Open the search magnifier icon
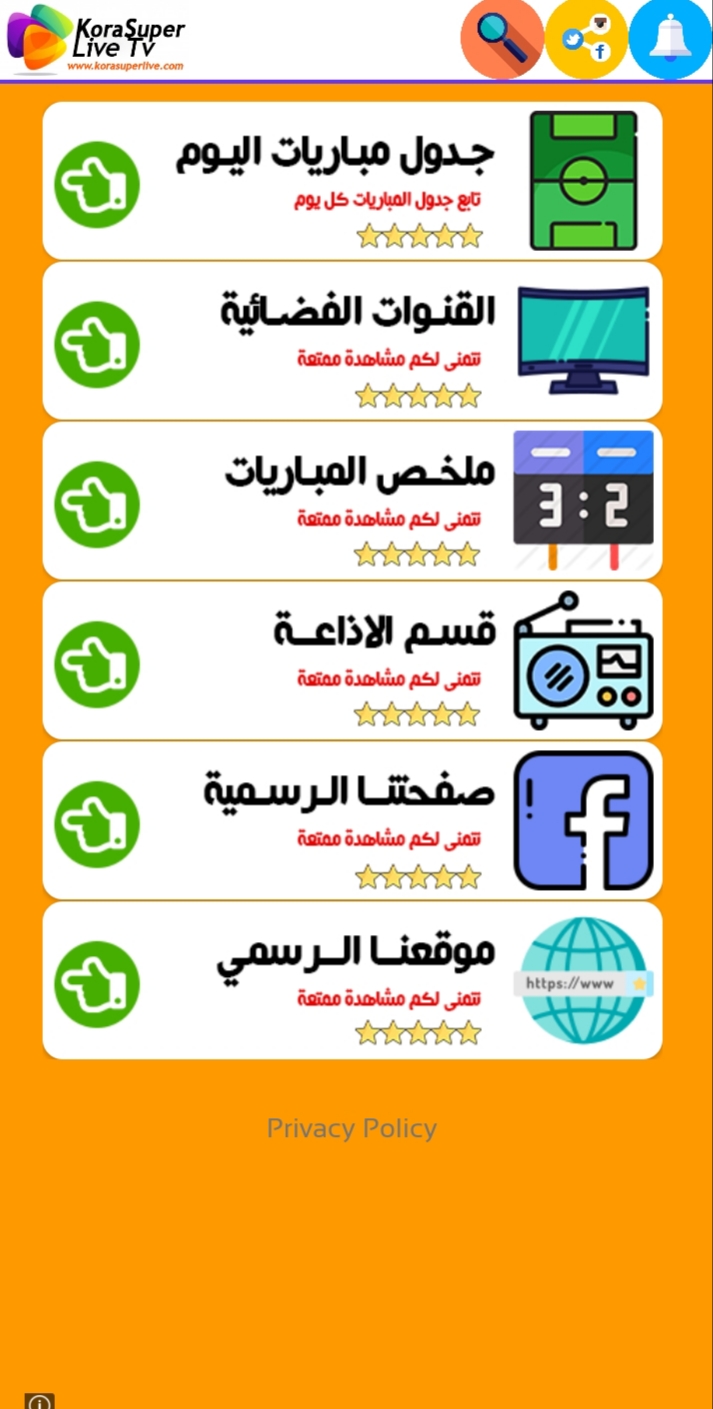Image resolution: width=713 pixels, height=1409 pixels. coord(502,39)
